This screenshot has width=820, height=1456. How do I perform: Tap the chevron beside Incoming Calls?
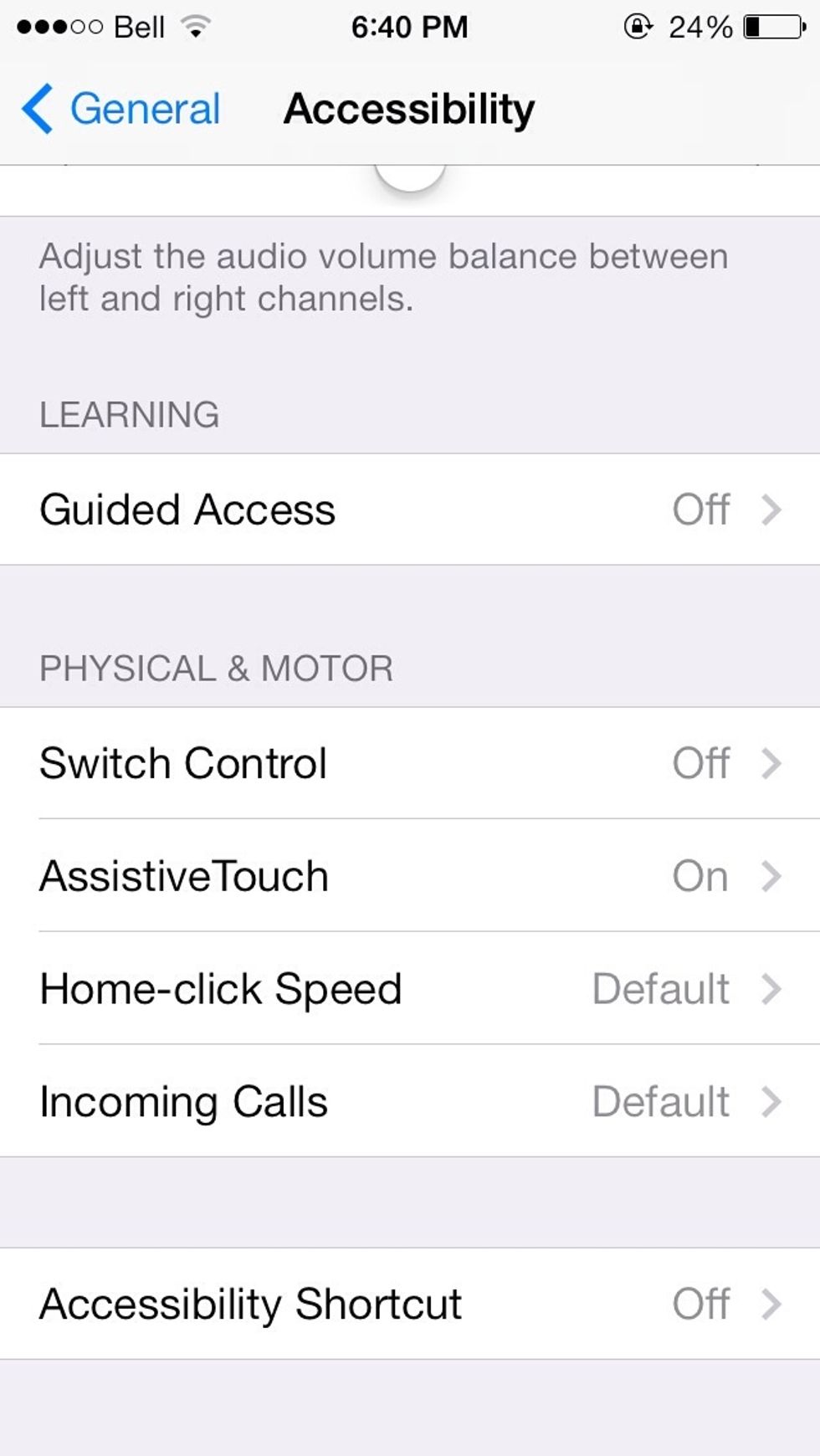(771, 1102)
